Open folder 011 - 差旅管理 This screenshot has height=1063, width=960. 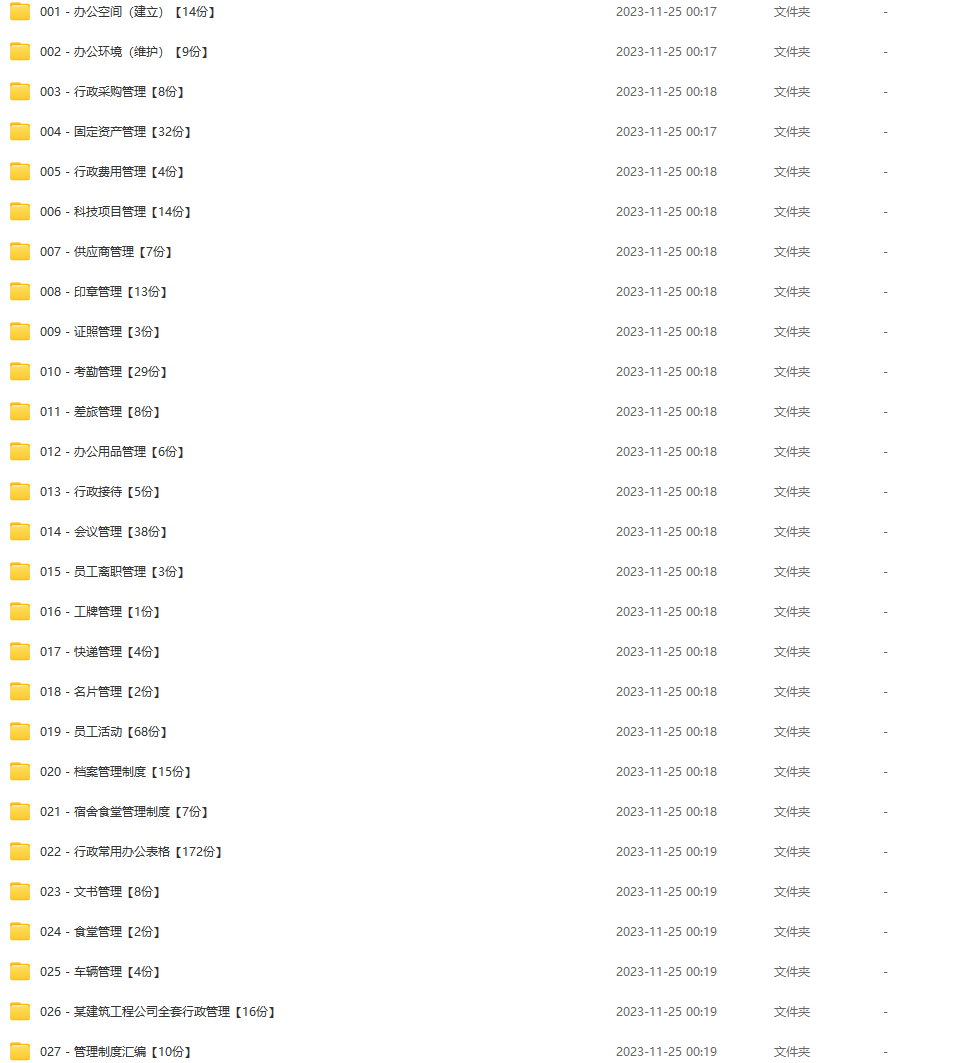pos(99,412)
